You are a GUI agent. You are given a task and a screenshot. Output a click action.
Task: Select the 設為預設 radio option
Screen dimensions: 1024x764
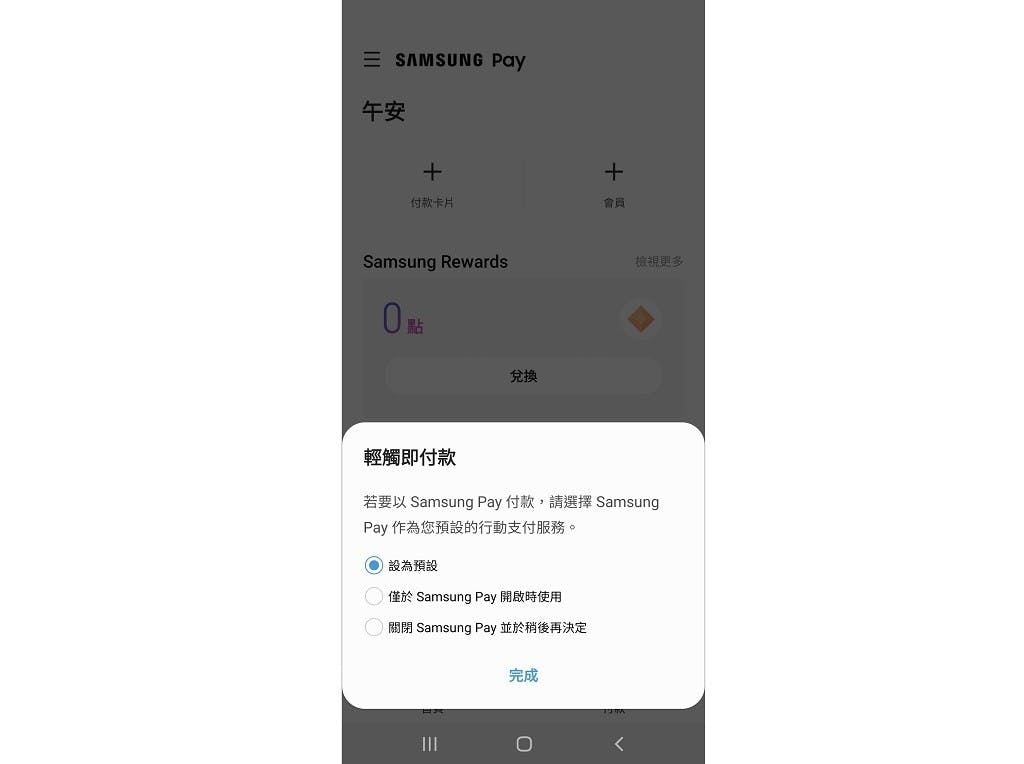(x=374, y=565)
